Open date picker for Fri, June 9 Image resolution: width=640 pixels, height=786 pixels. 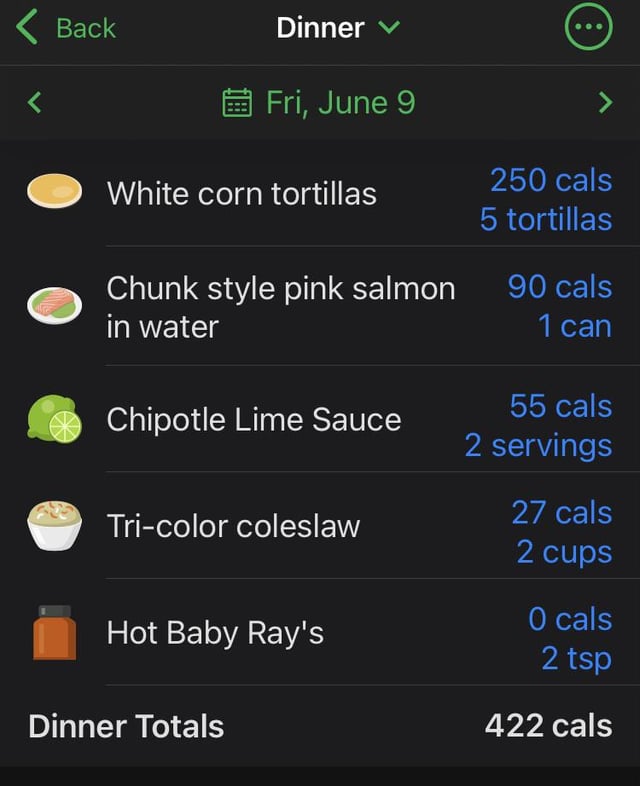(x=318, y=102)
